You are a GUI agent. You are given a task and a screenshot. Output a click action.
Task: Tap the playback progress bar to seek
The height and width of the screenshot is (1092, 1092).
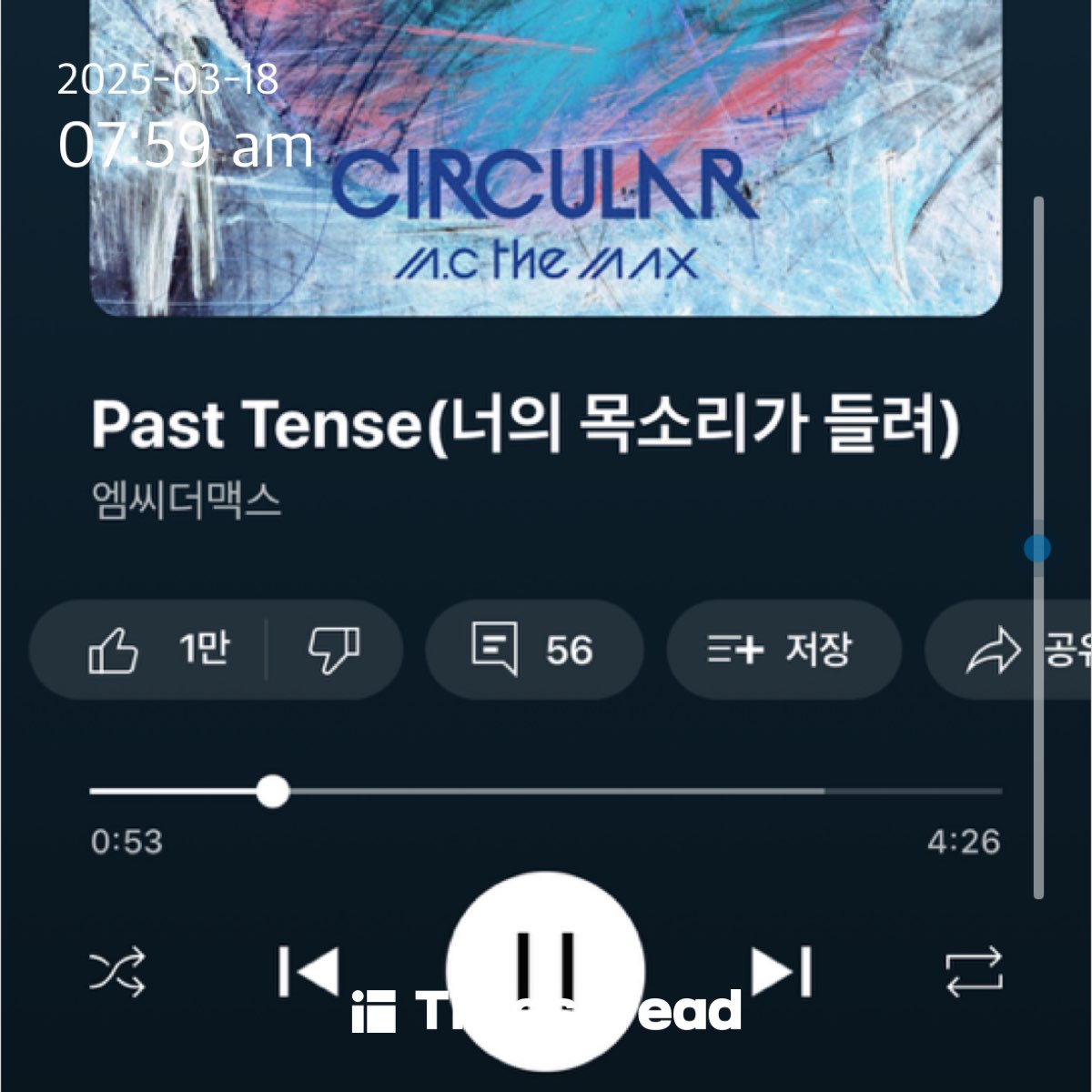tap(546, 792)
